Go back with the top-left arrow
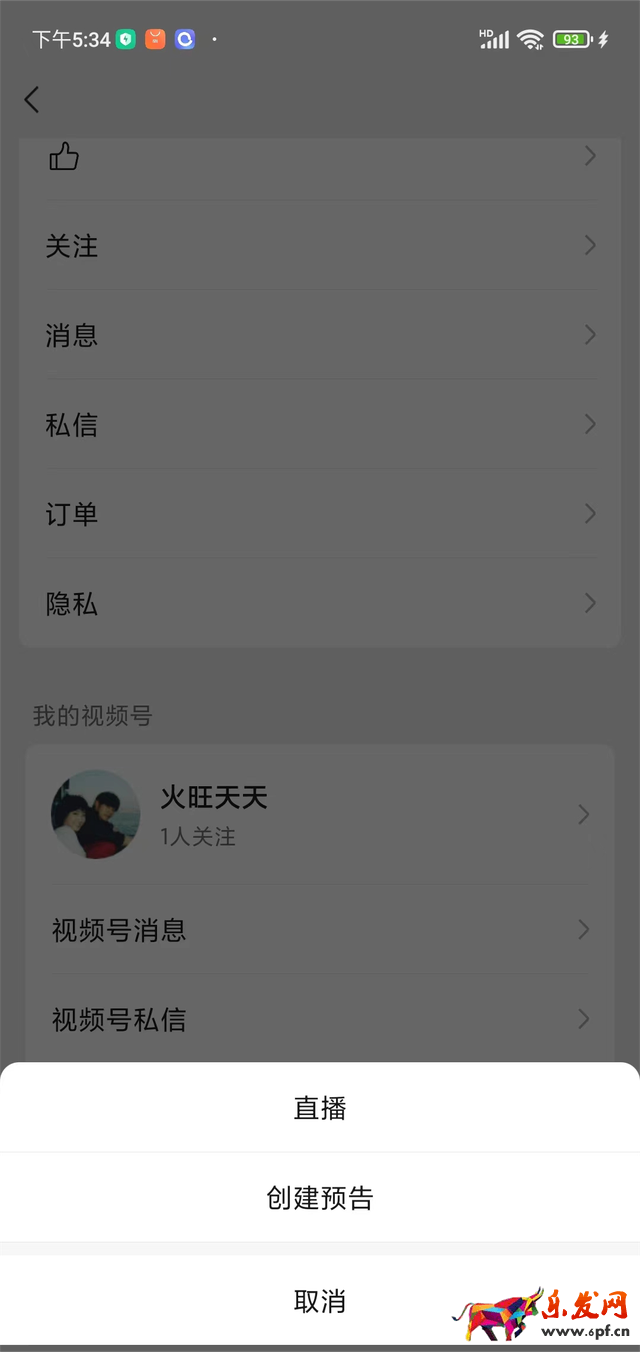Screen dimensions: 640x1352 (x=32, y=99)
